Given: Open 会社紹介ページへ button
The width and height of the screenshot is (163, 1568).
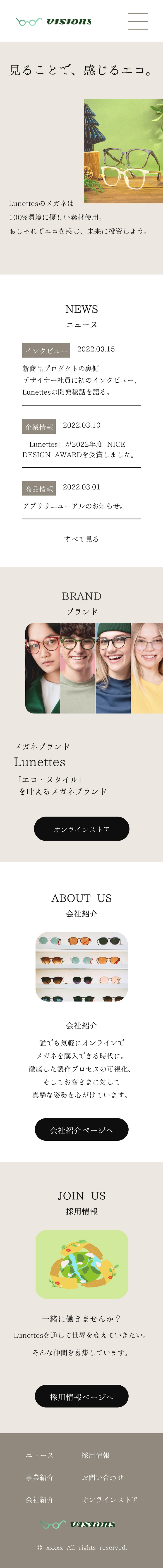Looking at the screenshot, I should [81, 1130].
